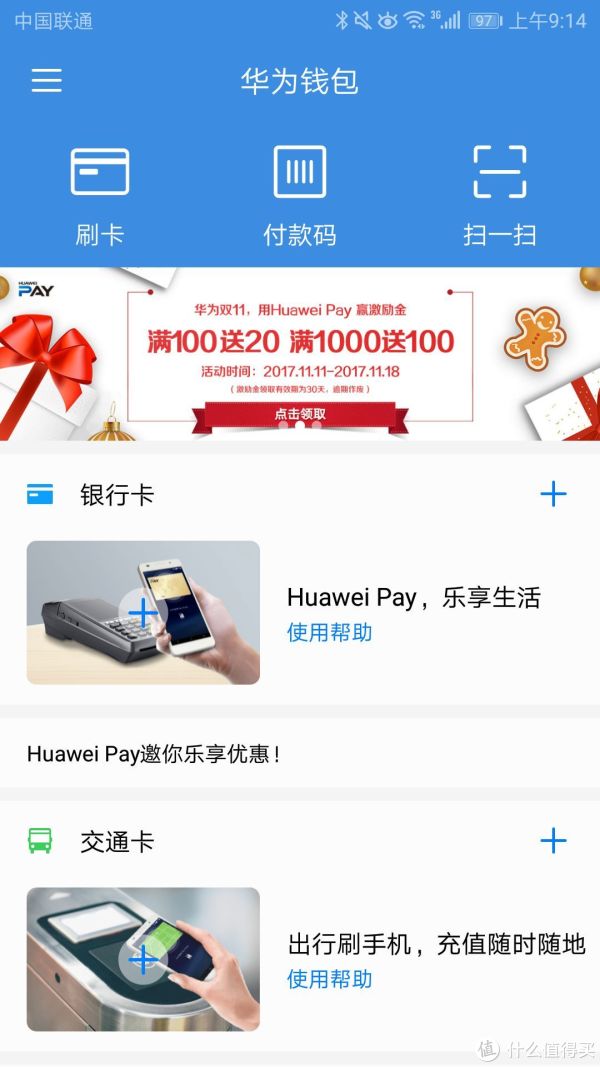Screen dimensions: 600x1067
Task: Show the 付款码 payment code
Action: (x=299, y=195)
